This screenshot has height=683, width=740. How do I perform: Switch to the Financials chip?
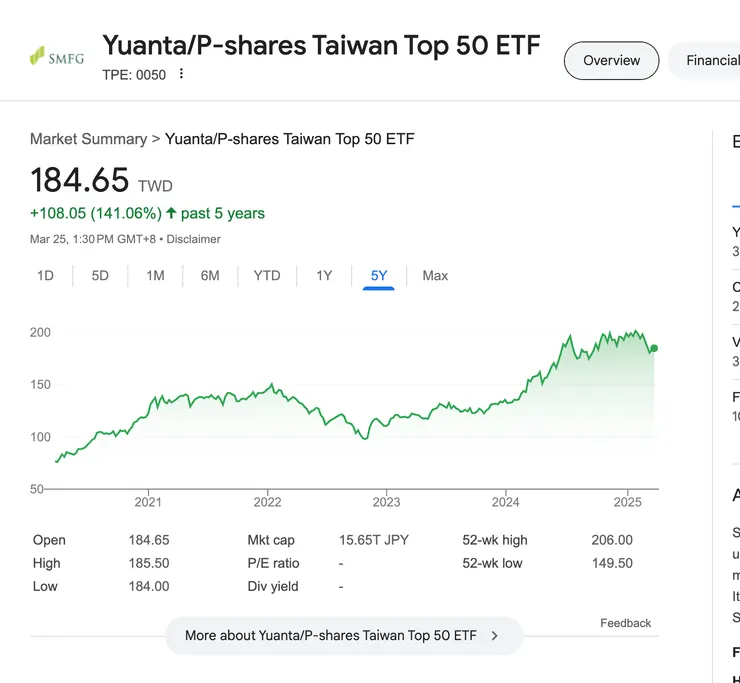tap(710, 60)
